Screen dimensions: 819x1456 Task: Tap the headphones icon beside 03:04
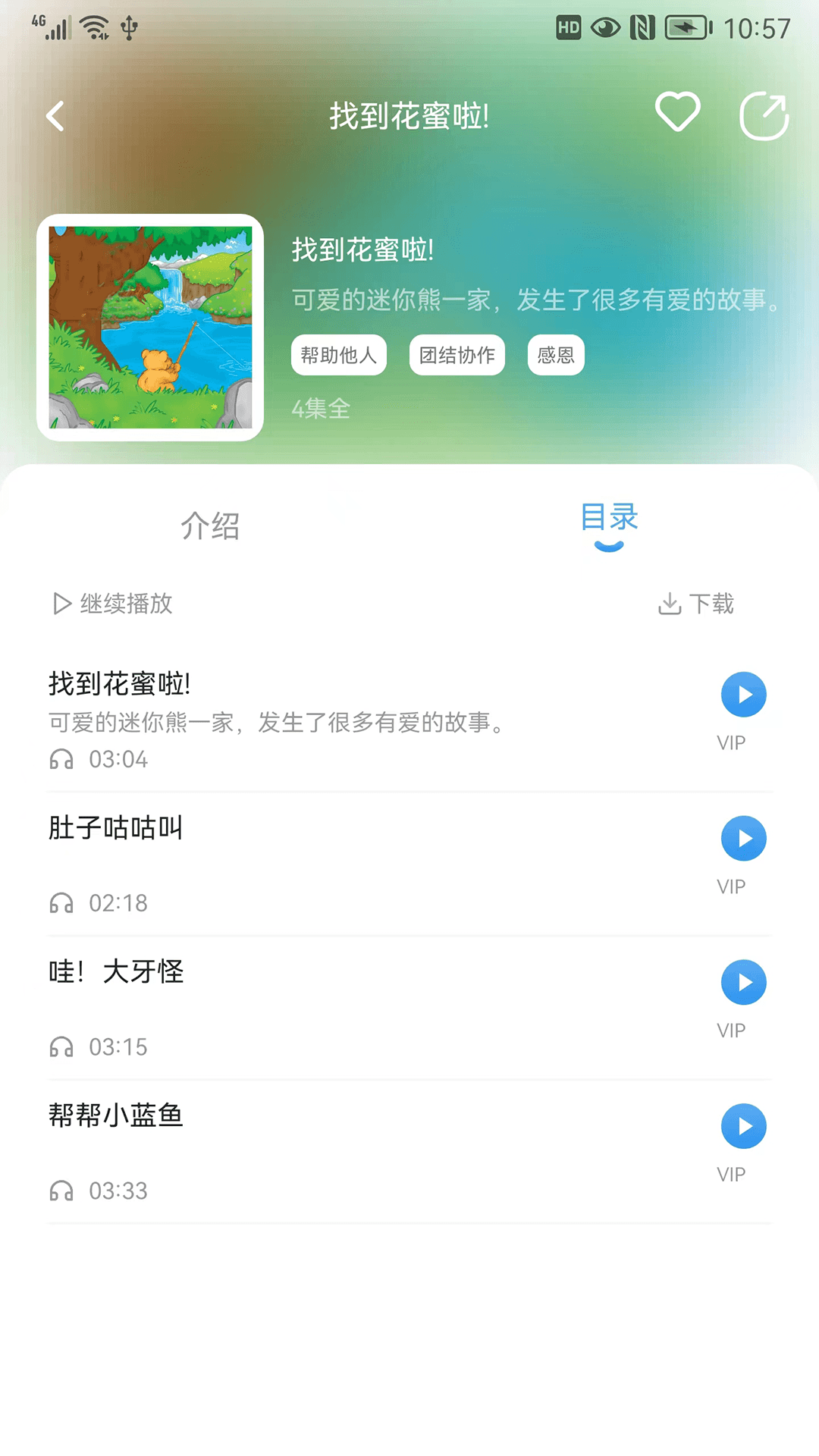coord(61,758)
